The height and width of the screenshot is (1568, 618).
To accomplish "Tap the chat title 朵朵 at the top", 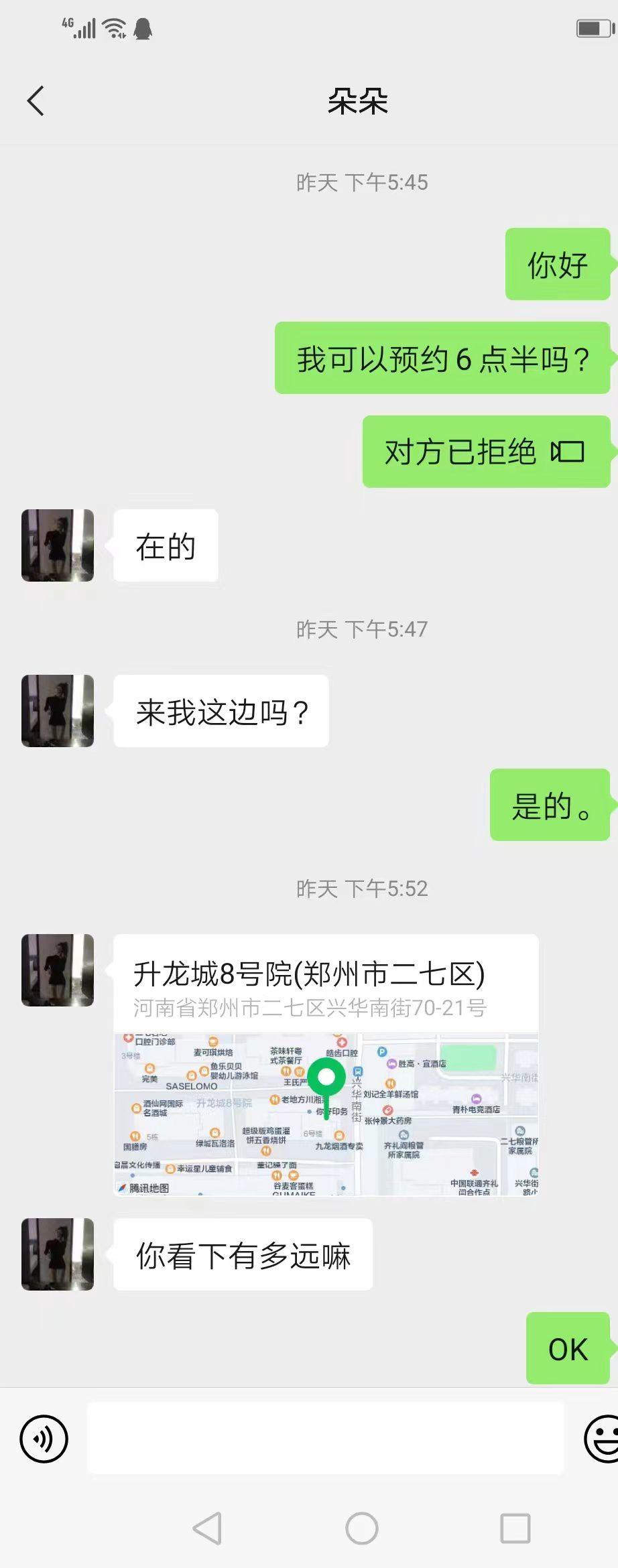I will [360, 102].
